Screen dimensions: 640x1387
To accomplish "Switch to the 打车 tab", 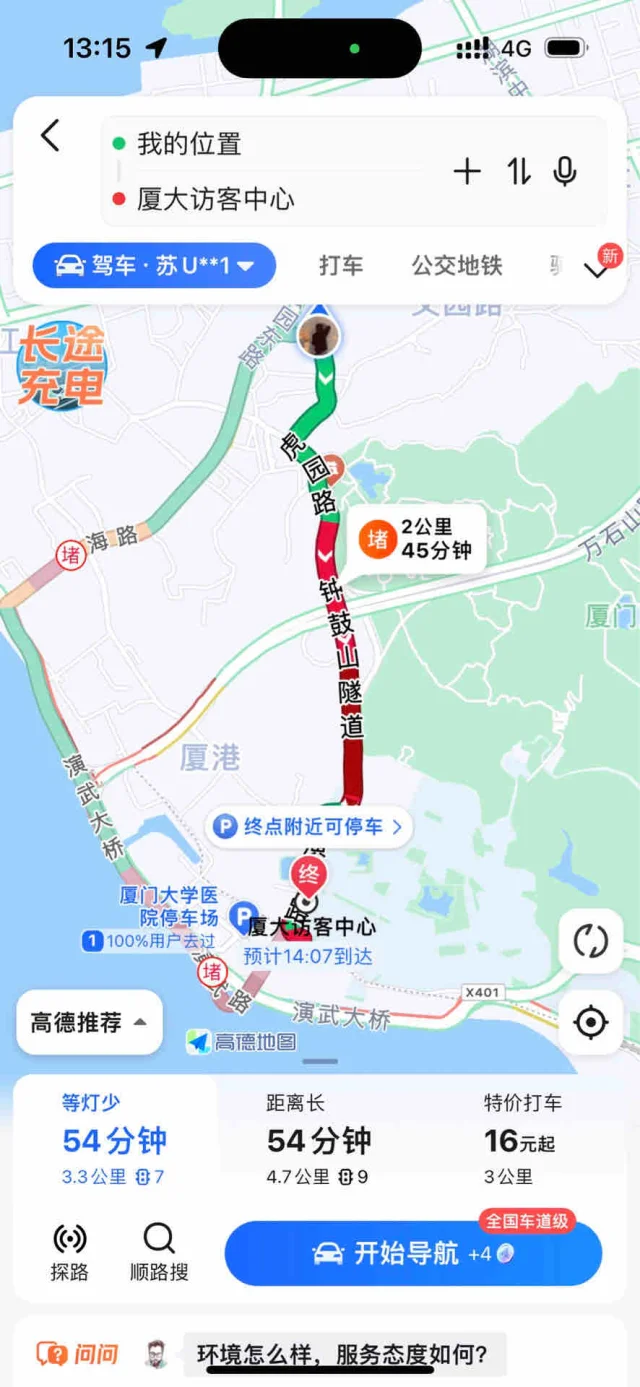I will [x=341, y=266].
